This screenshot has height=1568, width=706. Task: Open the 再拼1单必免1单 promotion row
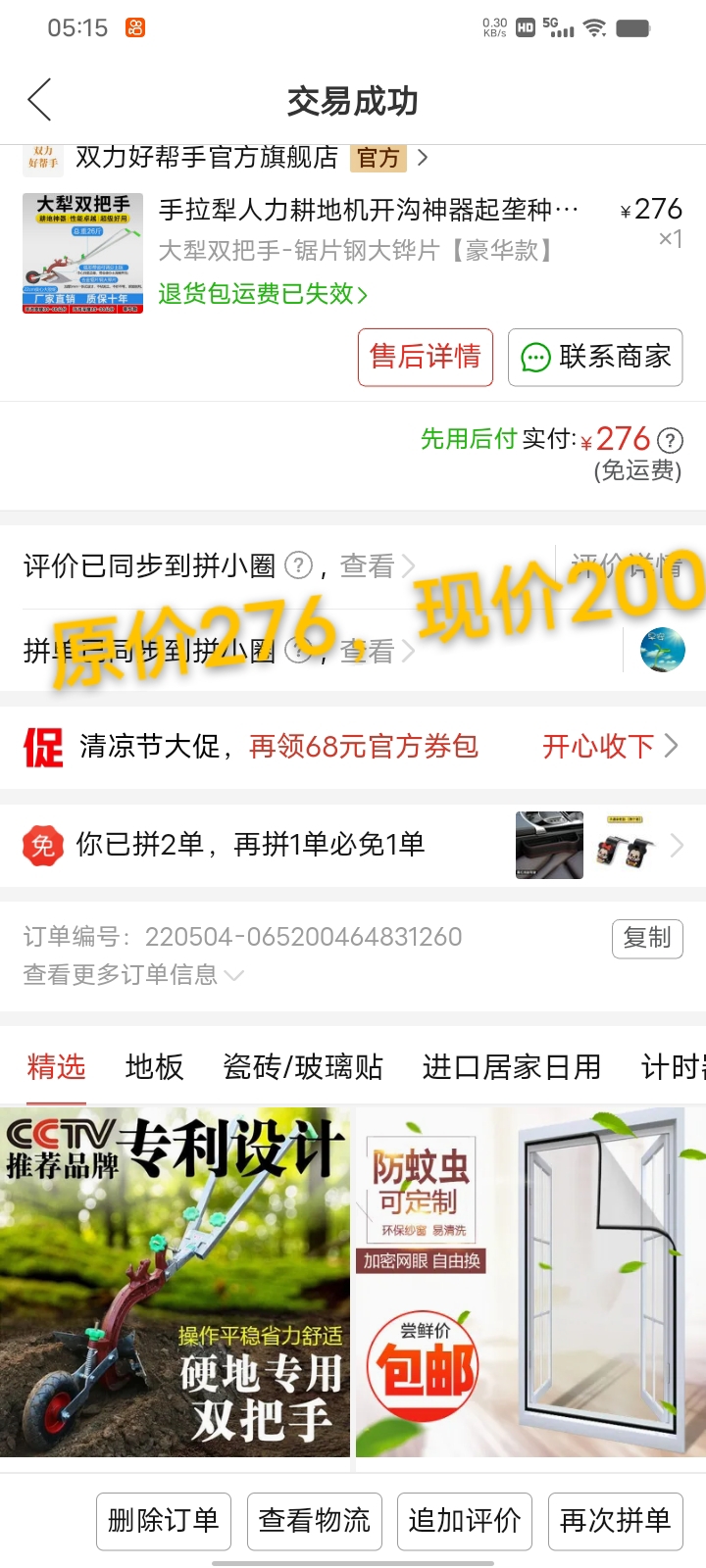pyautogui.click(x=353, y=845)
